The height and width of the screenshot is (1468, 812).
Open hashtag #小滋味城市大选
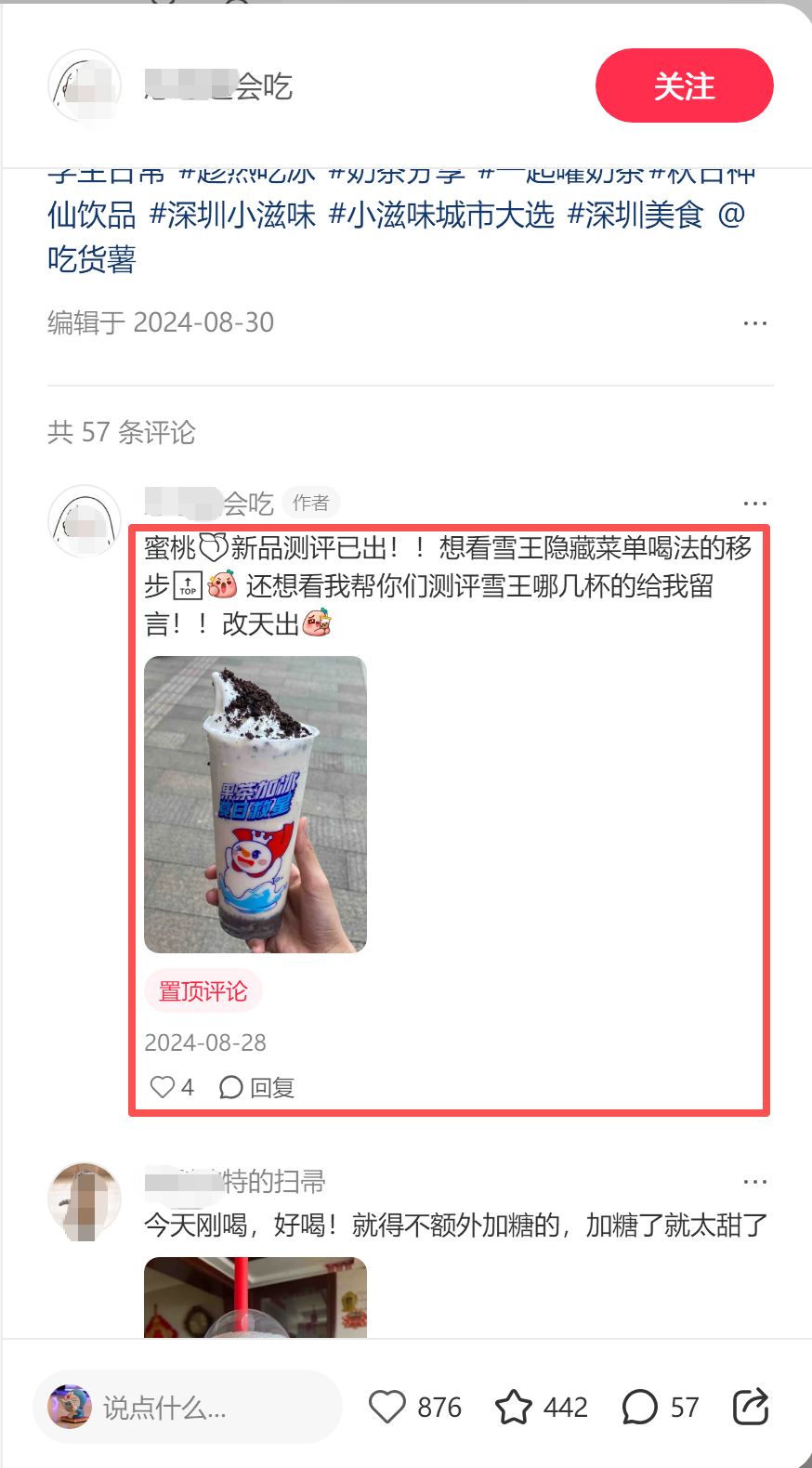click(441, 216)
